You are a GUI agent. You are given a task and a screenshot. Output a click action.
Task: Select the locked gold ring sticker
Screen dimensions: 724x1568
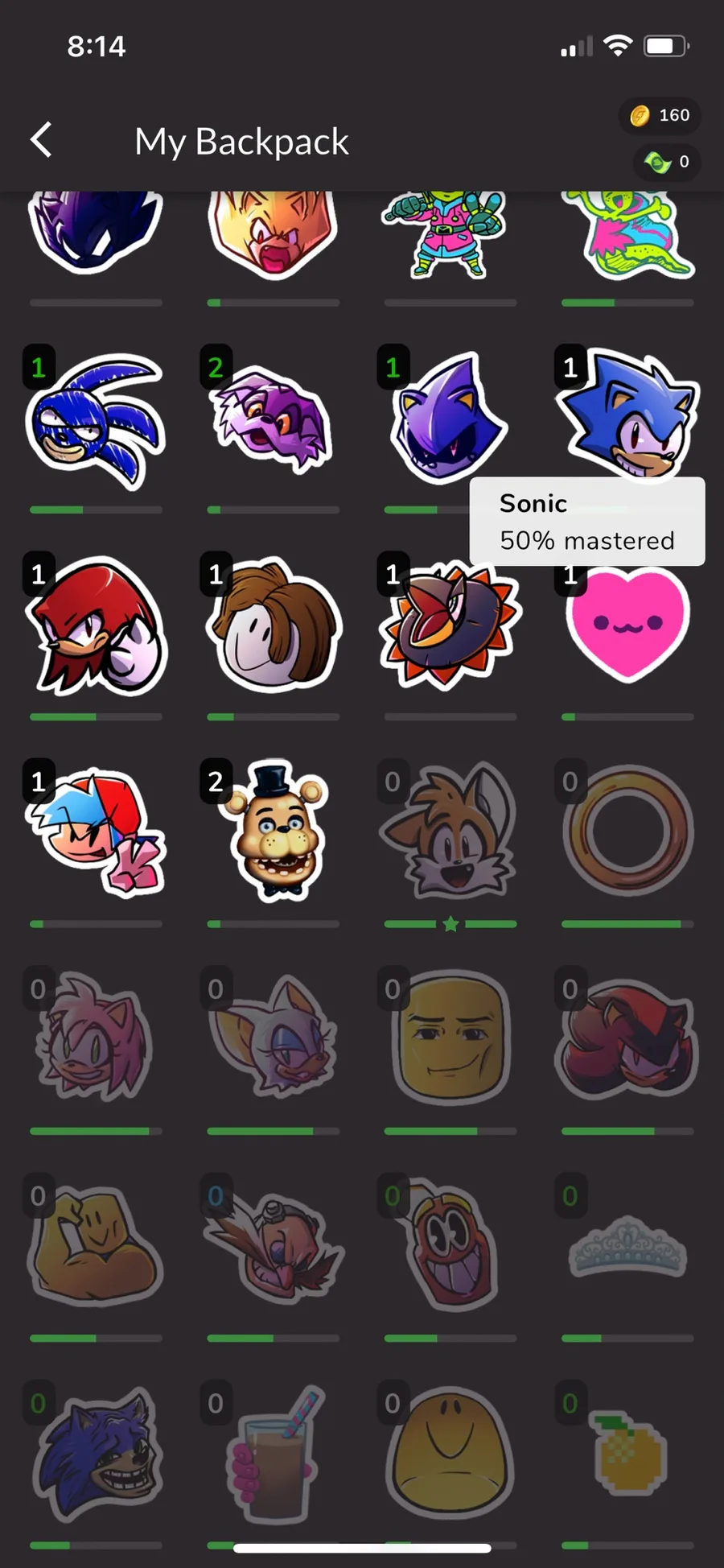point(627,831)
